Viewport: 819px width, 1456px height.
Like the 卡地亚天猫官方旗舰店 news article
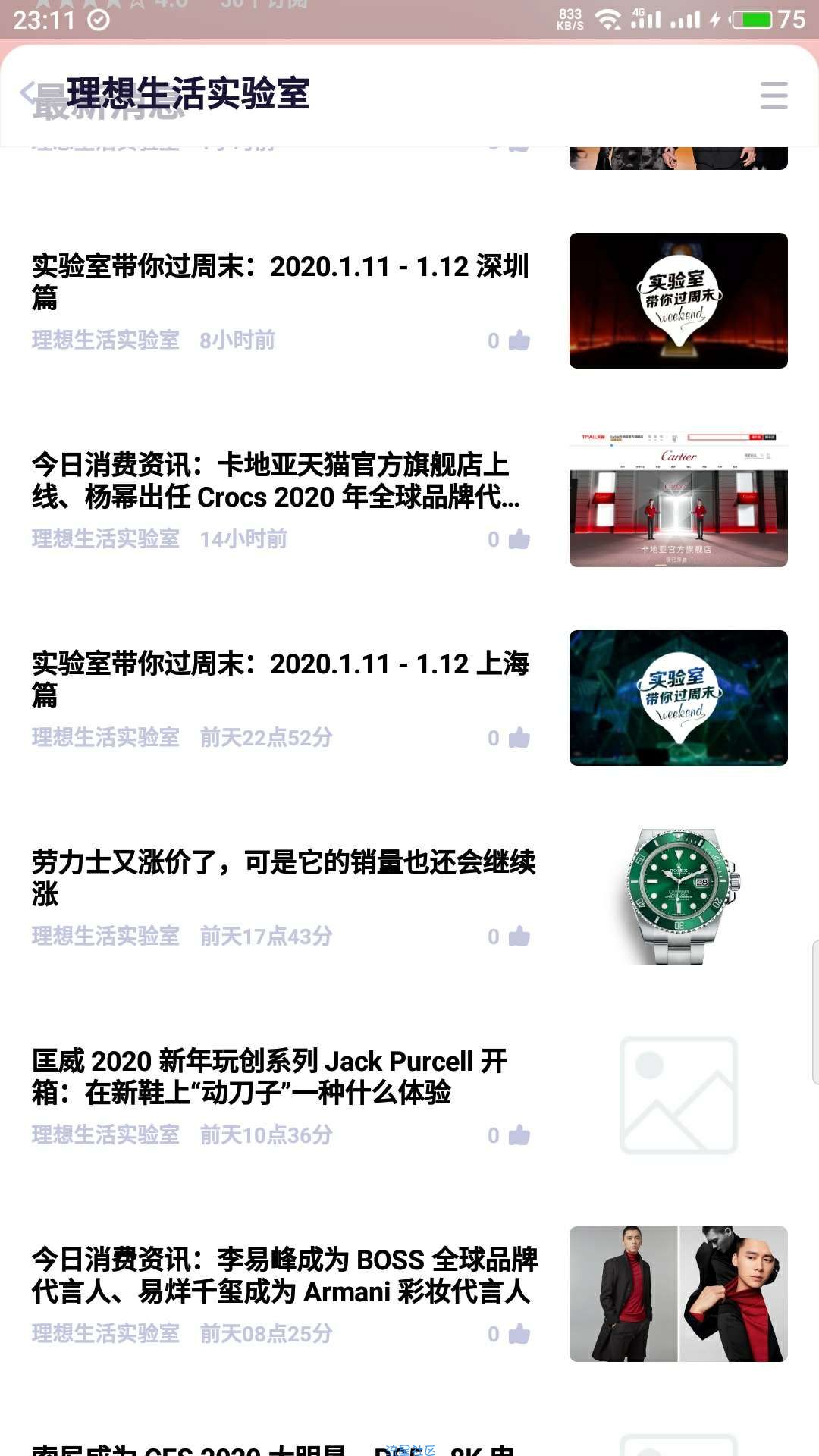[519, 539]
